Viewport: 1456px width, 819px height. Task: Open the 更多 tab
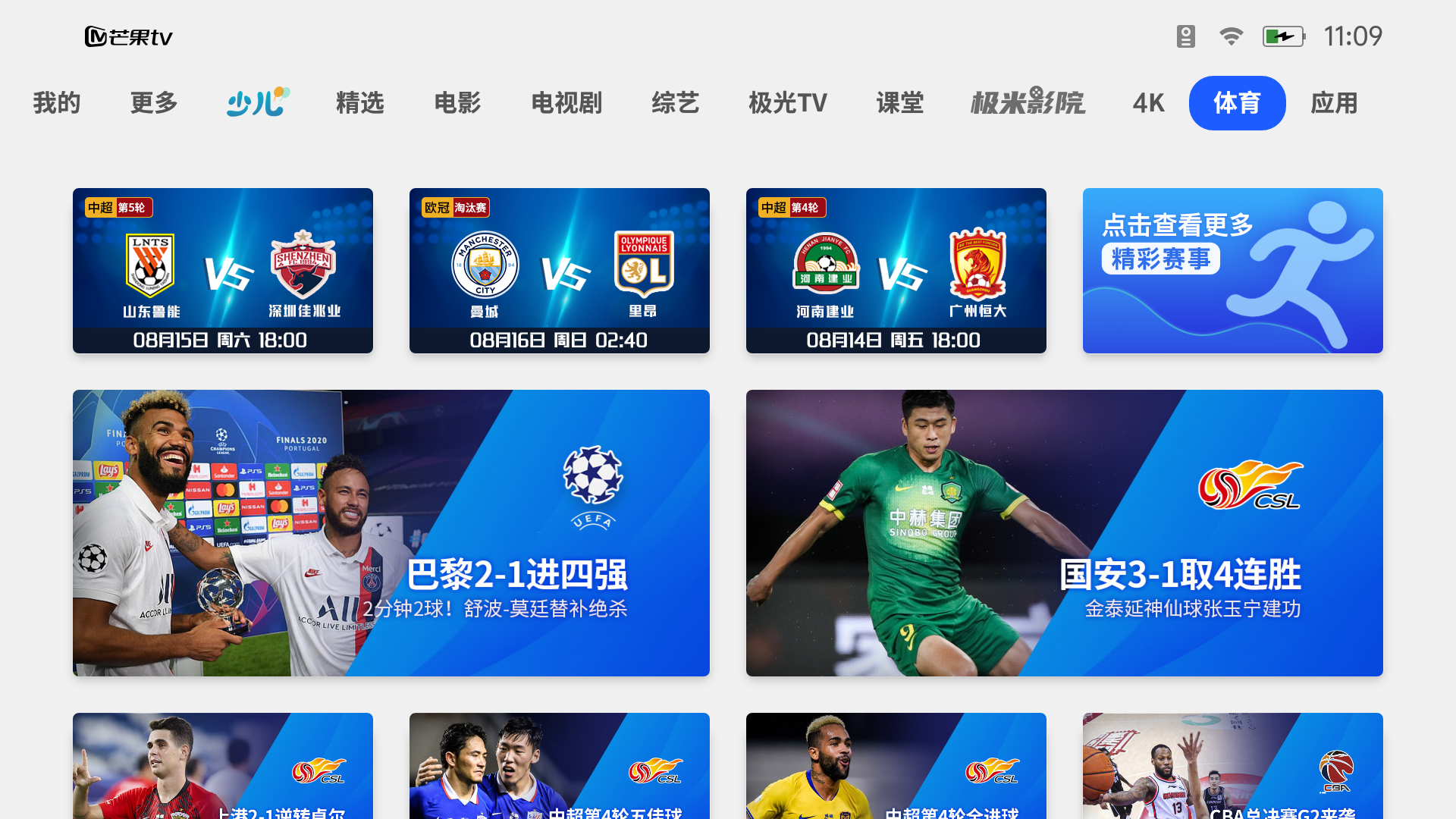(154, 103)
